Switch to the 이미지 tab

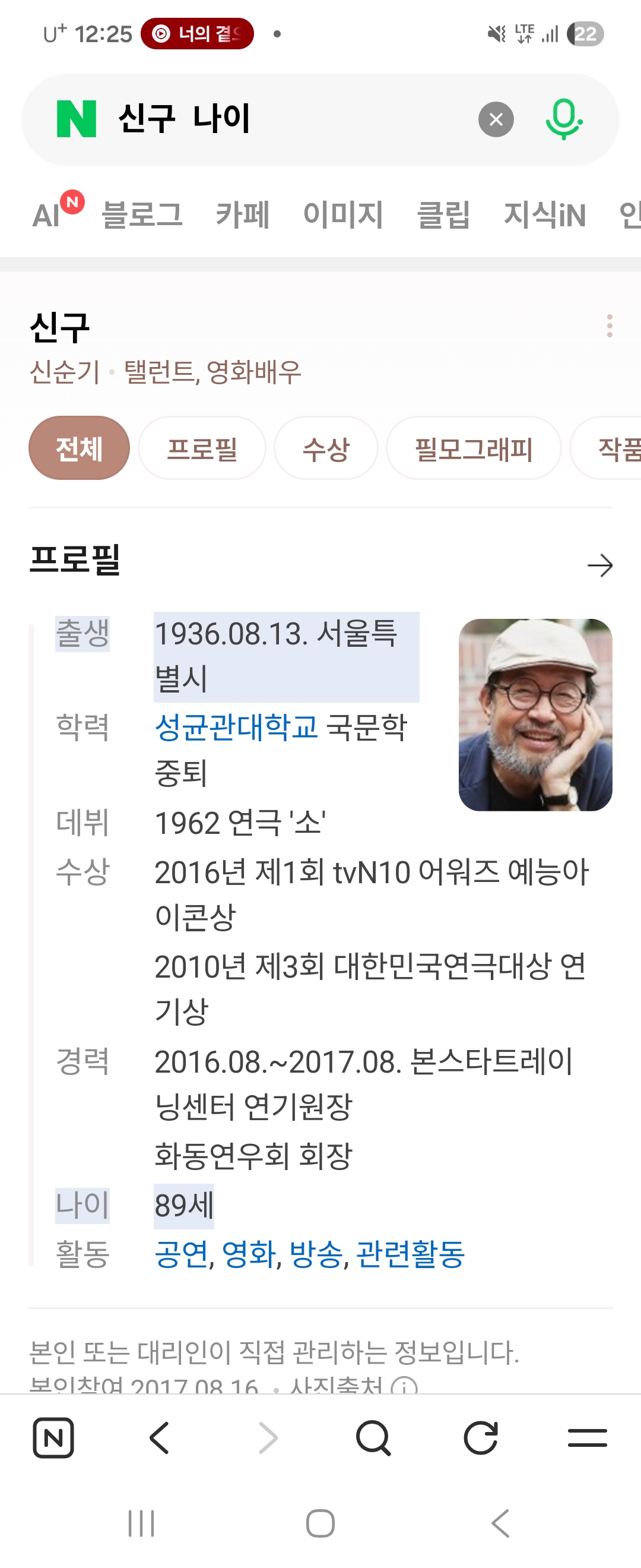(x=343, y=215)
